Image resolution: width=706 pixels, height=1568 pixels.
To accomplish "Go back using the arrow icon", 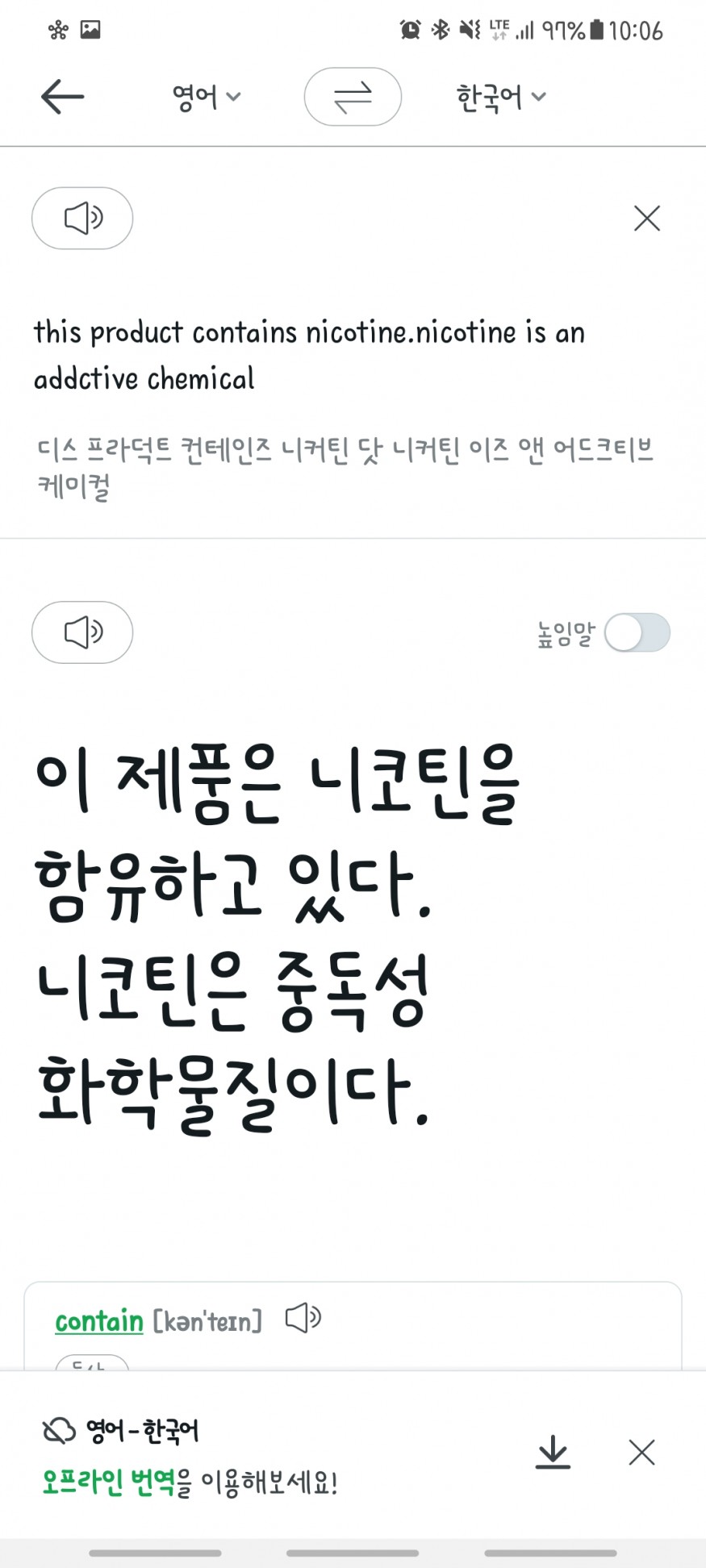I will pos(62,97).
